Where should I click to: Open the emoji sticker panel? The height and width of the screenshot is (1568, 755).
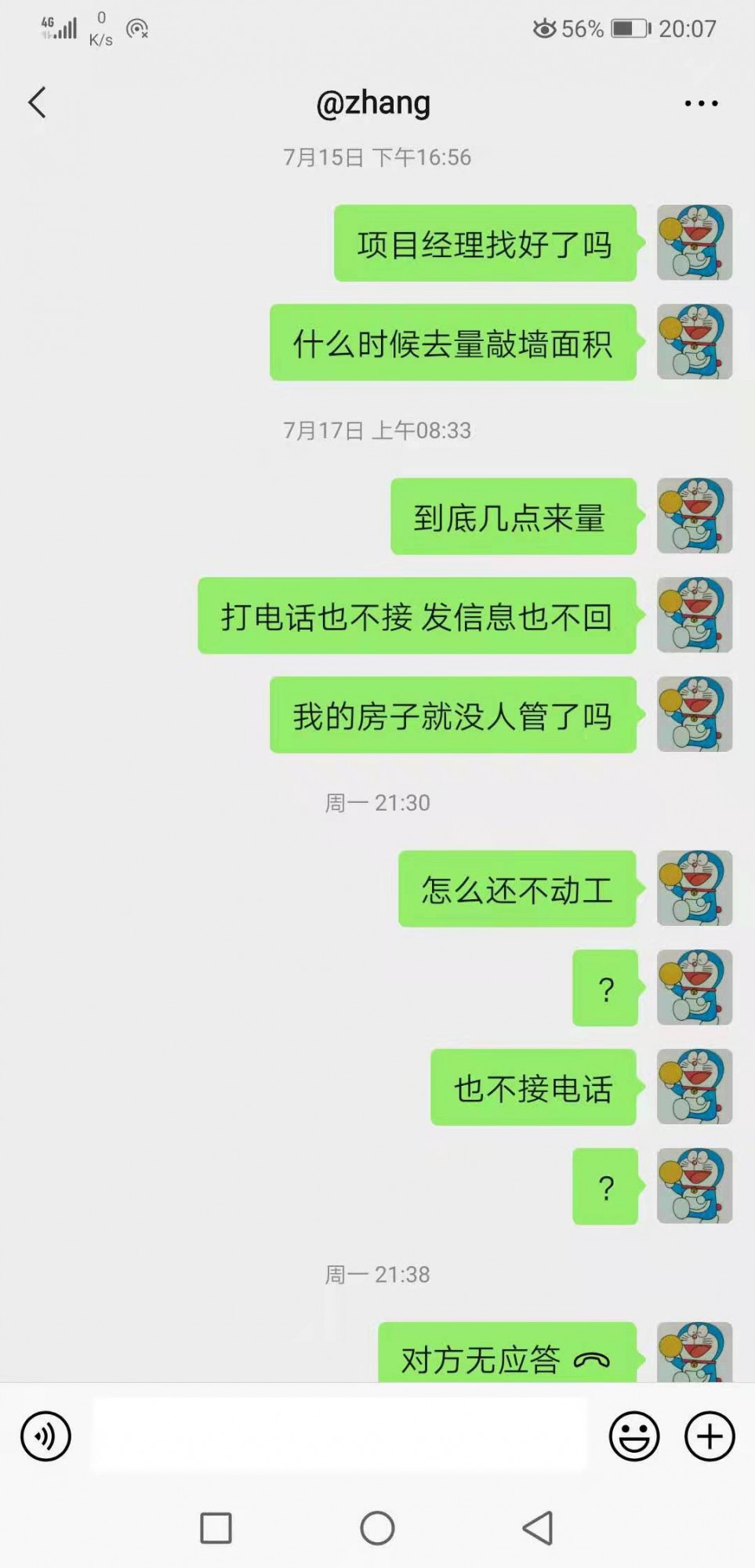633,1436
